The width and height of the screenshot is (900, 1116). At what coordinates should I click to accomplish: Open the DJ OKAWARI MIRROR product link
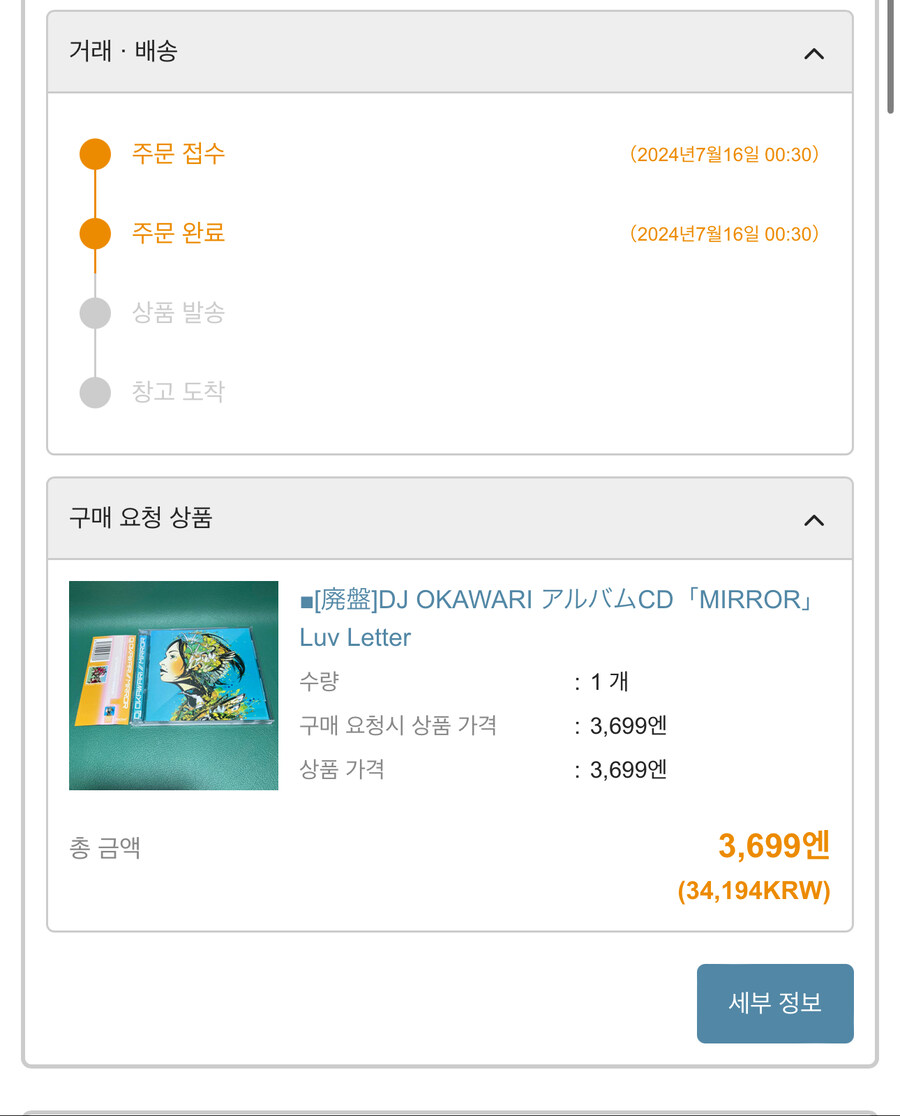pos(555,601)
